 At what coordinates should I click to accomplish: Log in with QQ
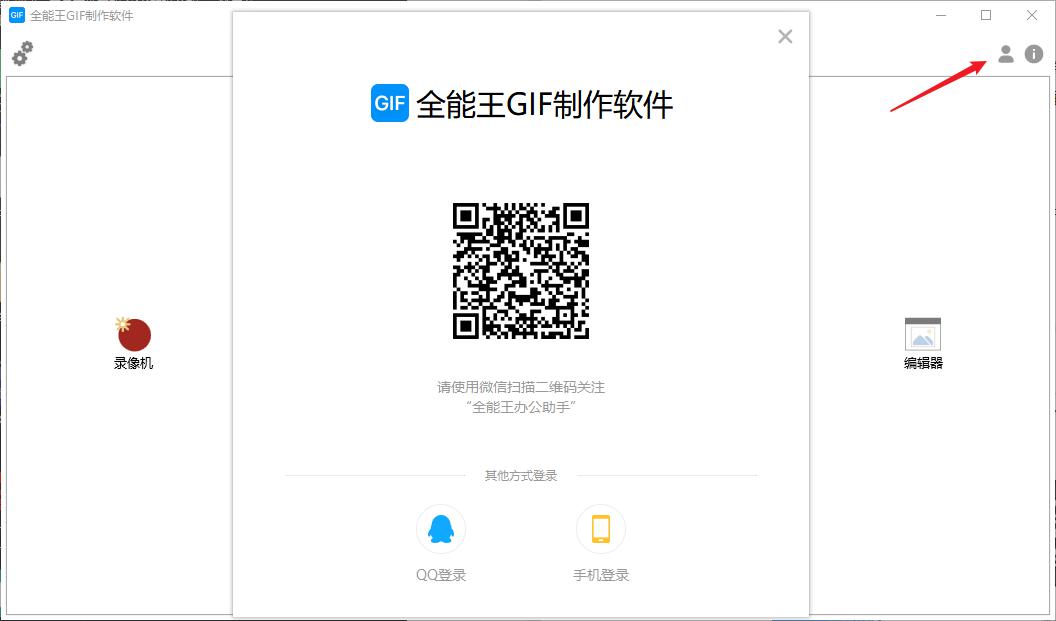pyautogui.click(x=441, y=530)
